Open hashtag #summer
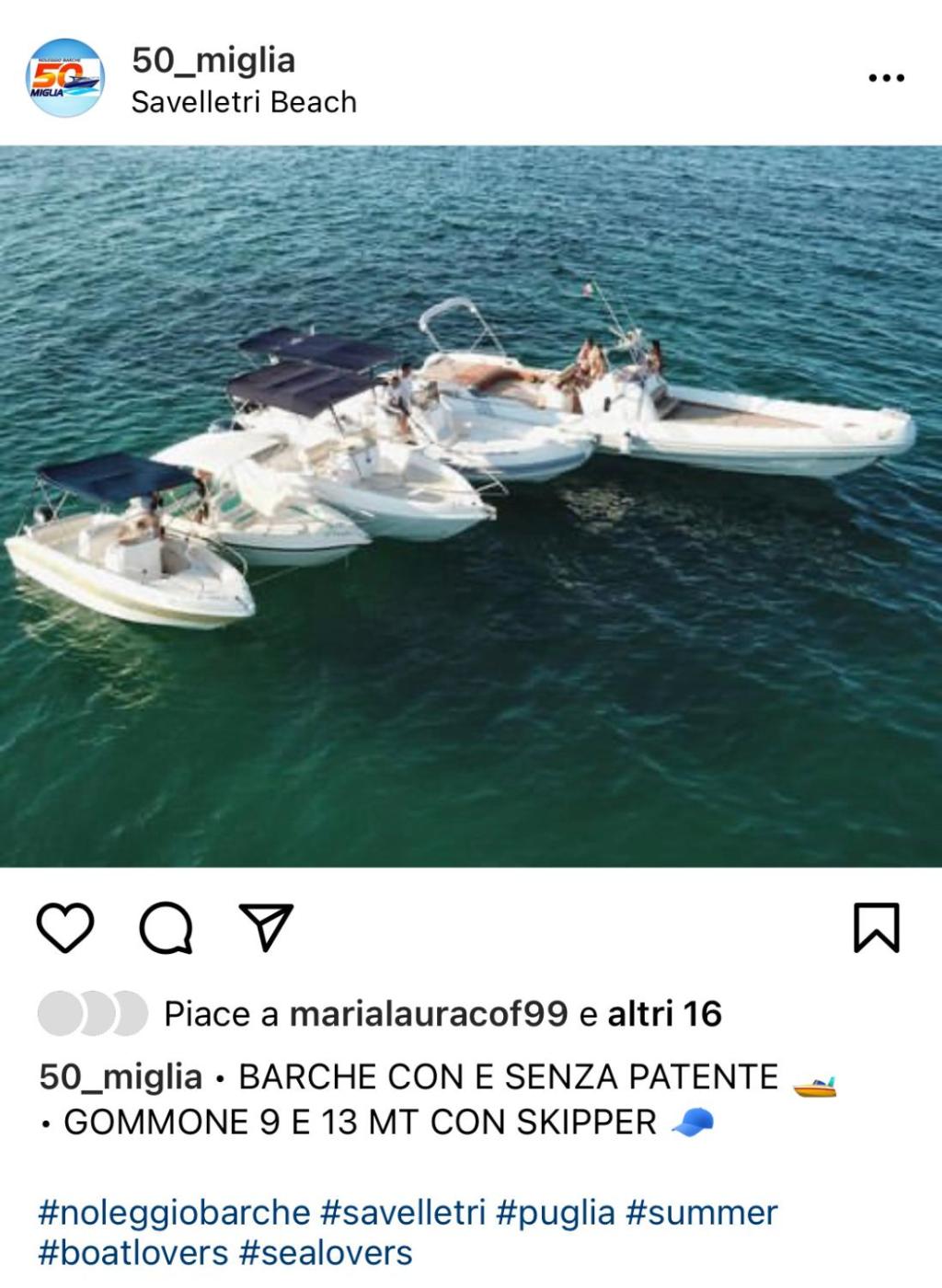This screenshot has height=1288, width=942. pyautogui.click(x=701, y=1213)
